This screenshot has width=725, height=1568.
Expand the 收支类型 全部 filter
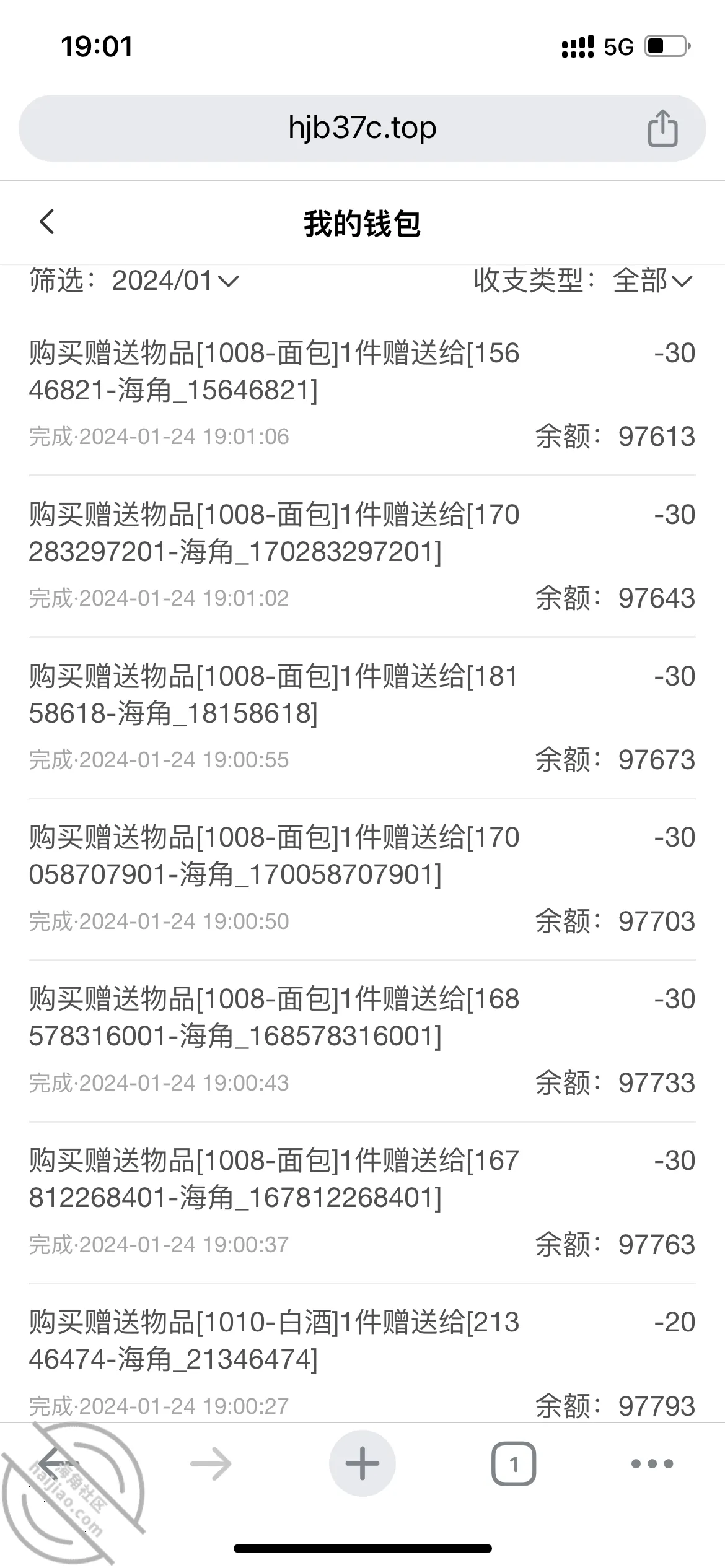[x=652, y=281]
